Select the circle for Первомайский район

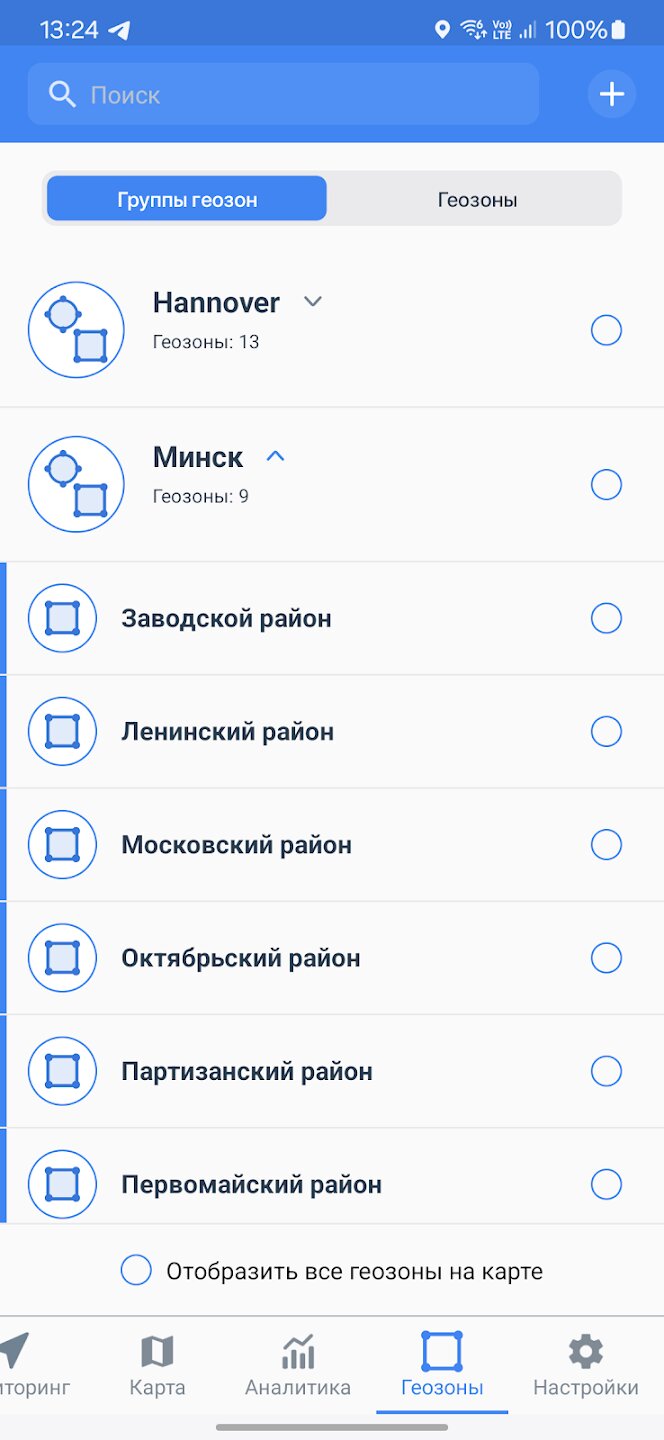coord(606,1184)
